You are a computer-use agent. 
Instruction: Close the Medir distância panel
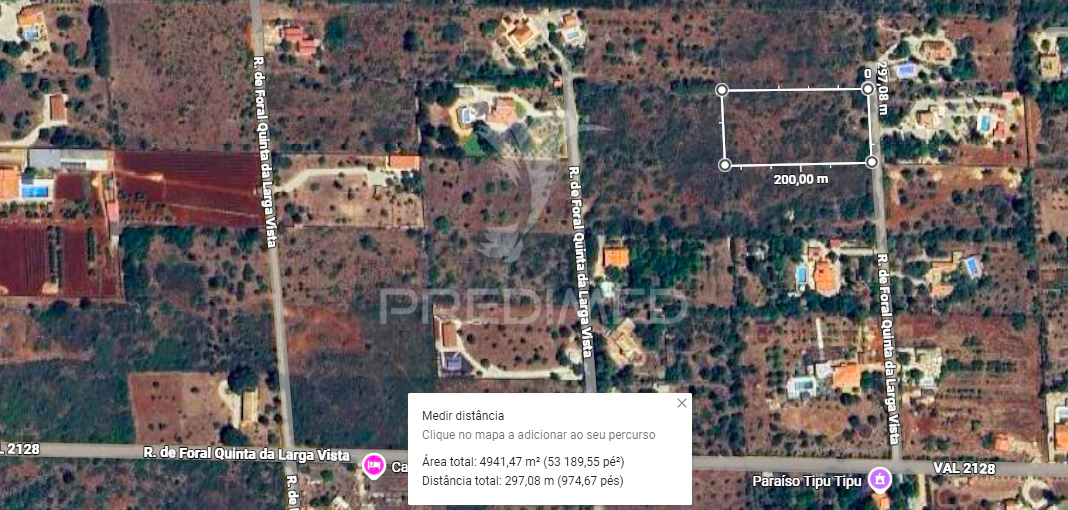coord(682,403)
